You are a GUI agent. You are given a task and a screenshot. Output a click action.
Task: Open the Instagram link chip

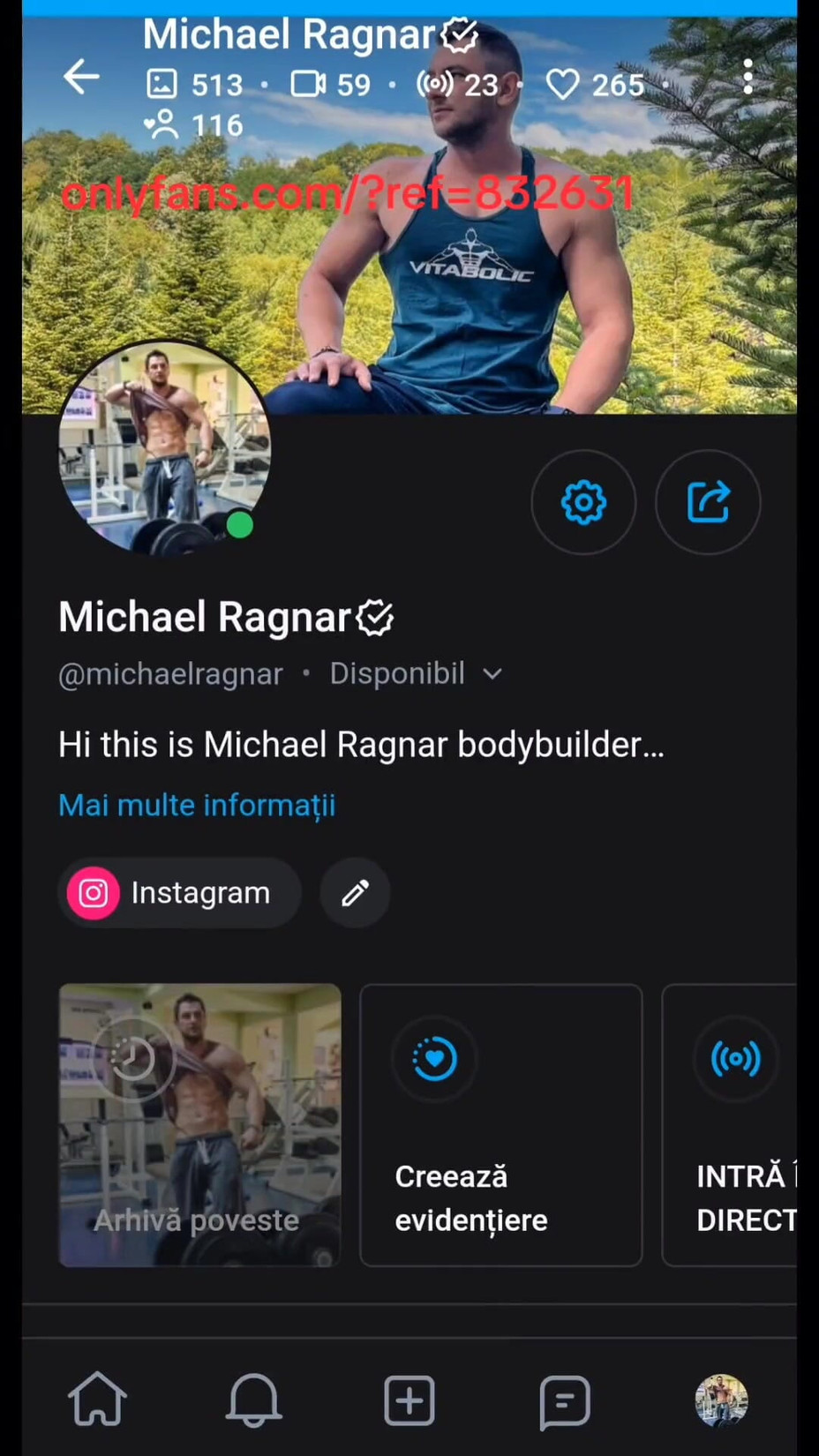coord(179,893)
